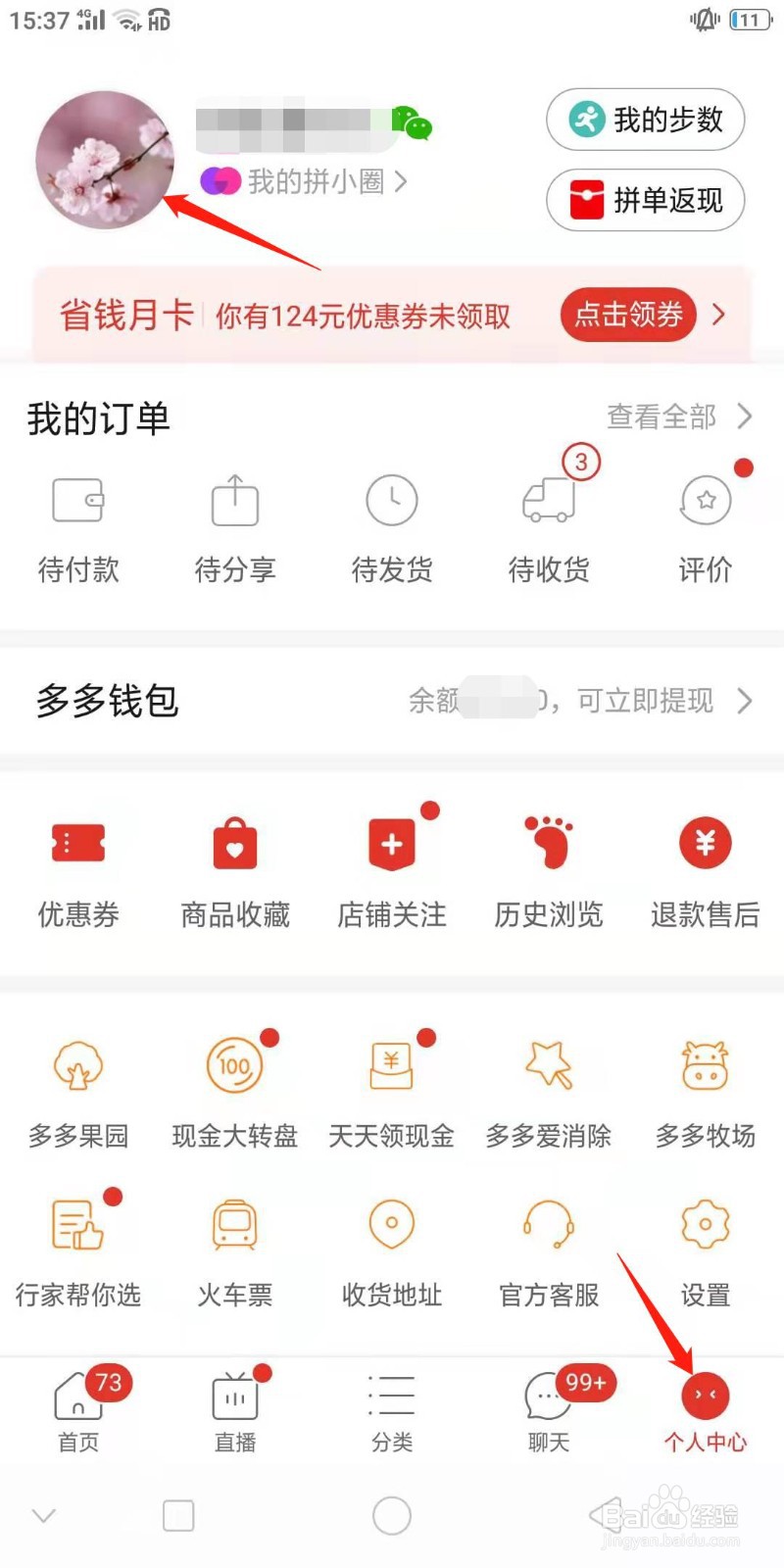
Task: Open 我的步数 step counter
Action: tap(645, 120)
